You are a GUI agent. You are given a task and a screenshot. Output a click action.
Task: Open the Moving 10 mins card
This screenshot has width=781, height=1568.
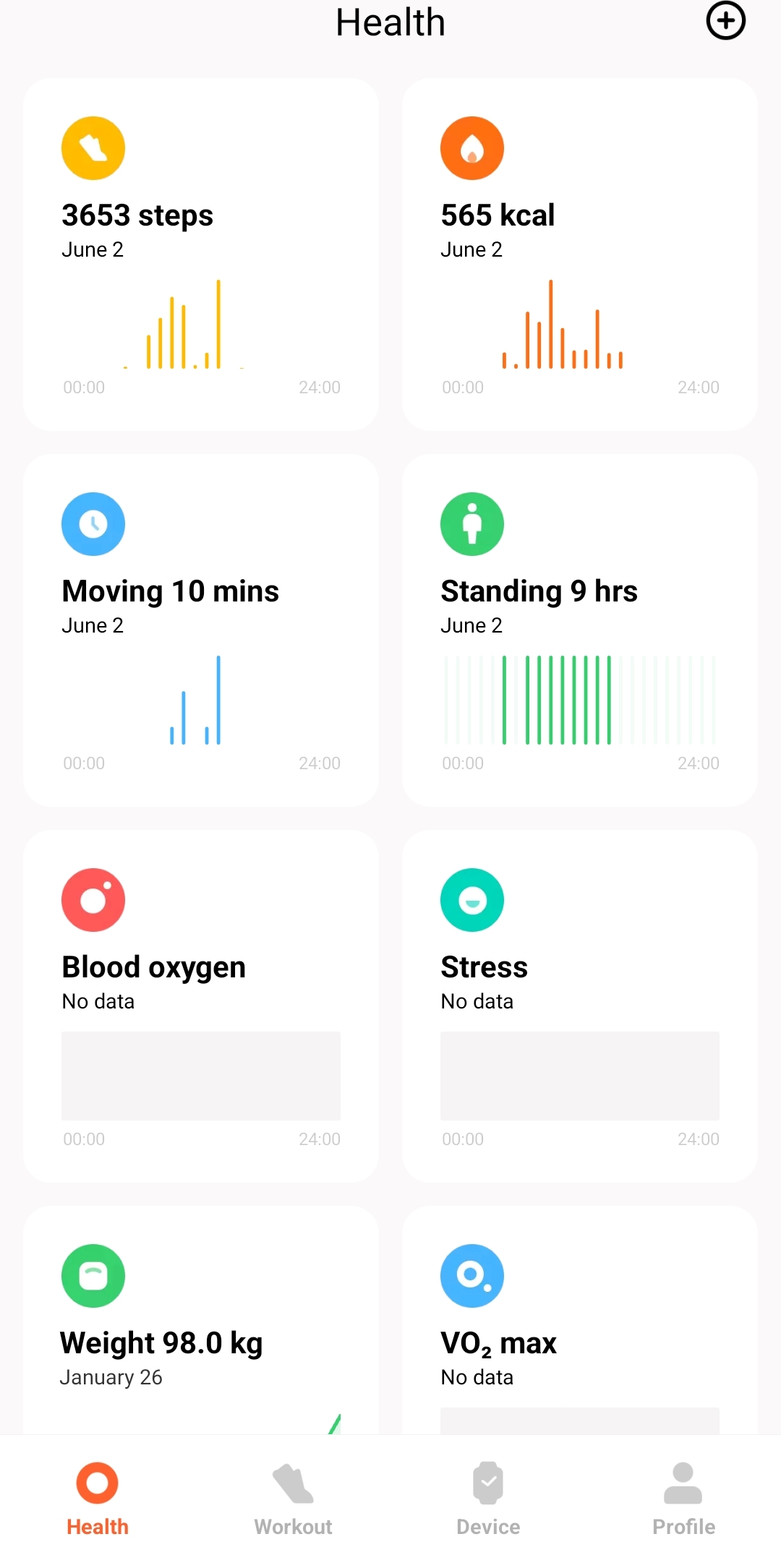tap(201, 630)
